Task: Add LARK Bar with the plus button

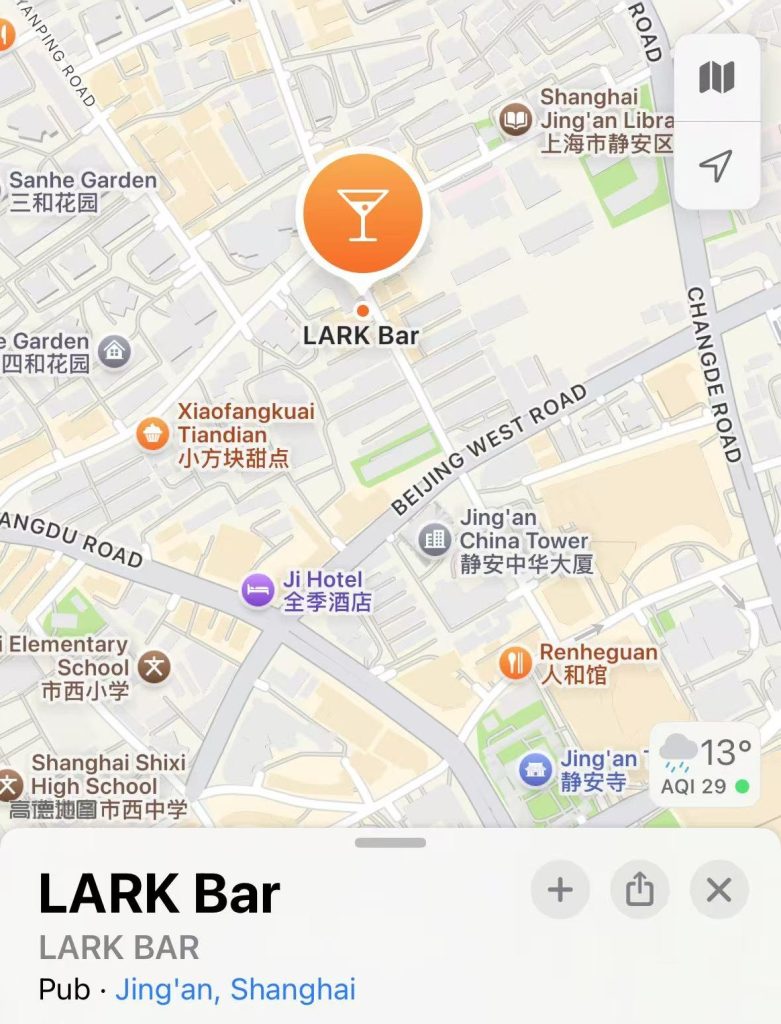Action: click(x=560, y=889)
